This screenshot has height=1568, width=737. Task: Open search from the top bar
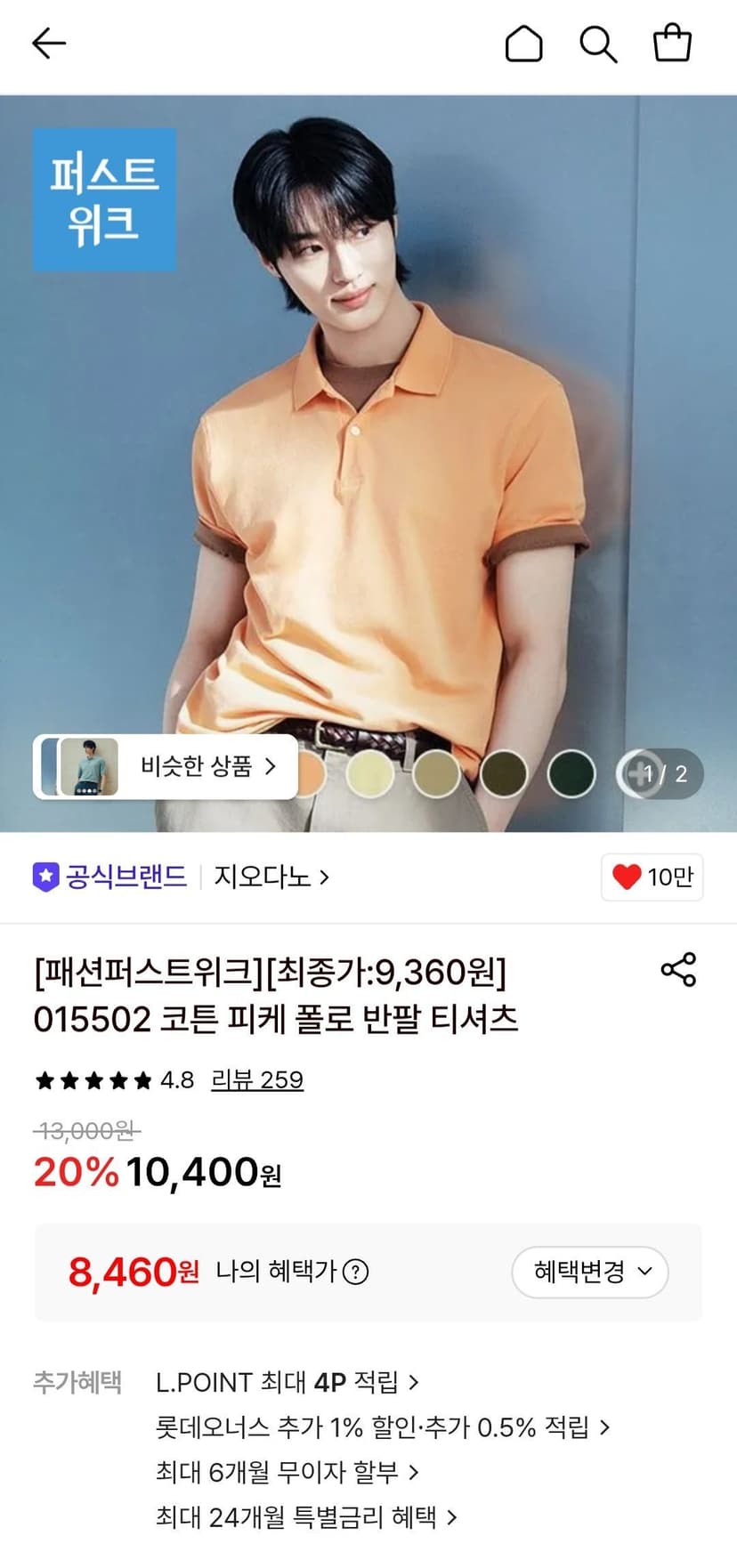tap(598, 44)
